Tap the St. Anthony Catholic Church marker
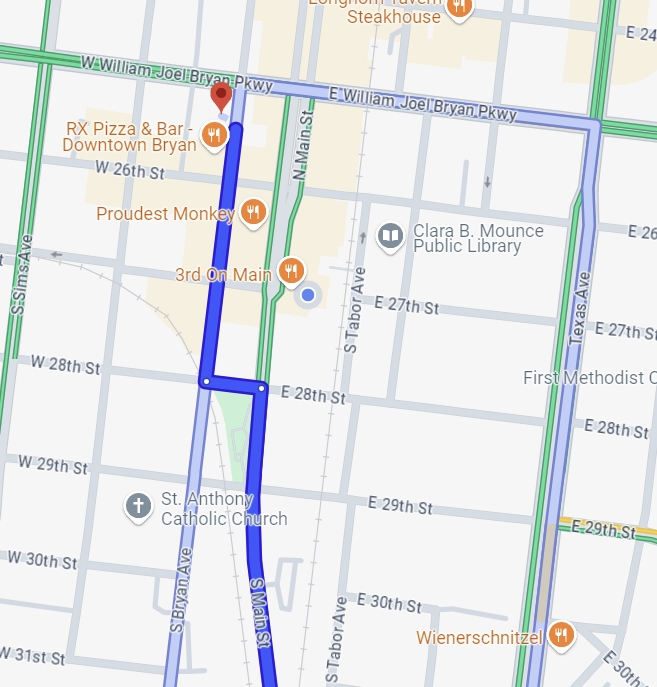This screenshot has width=657, height=687. coord(139,506)
